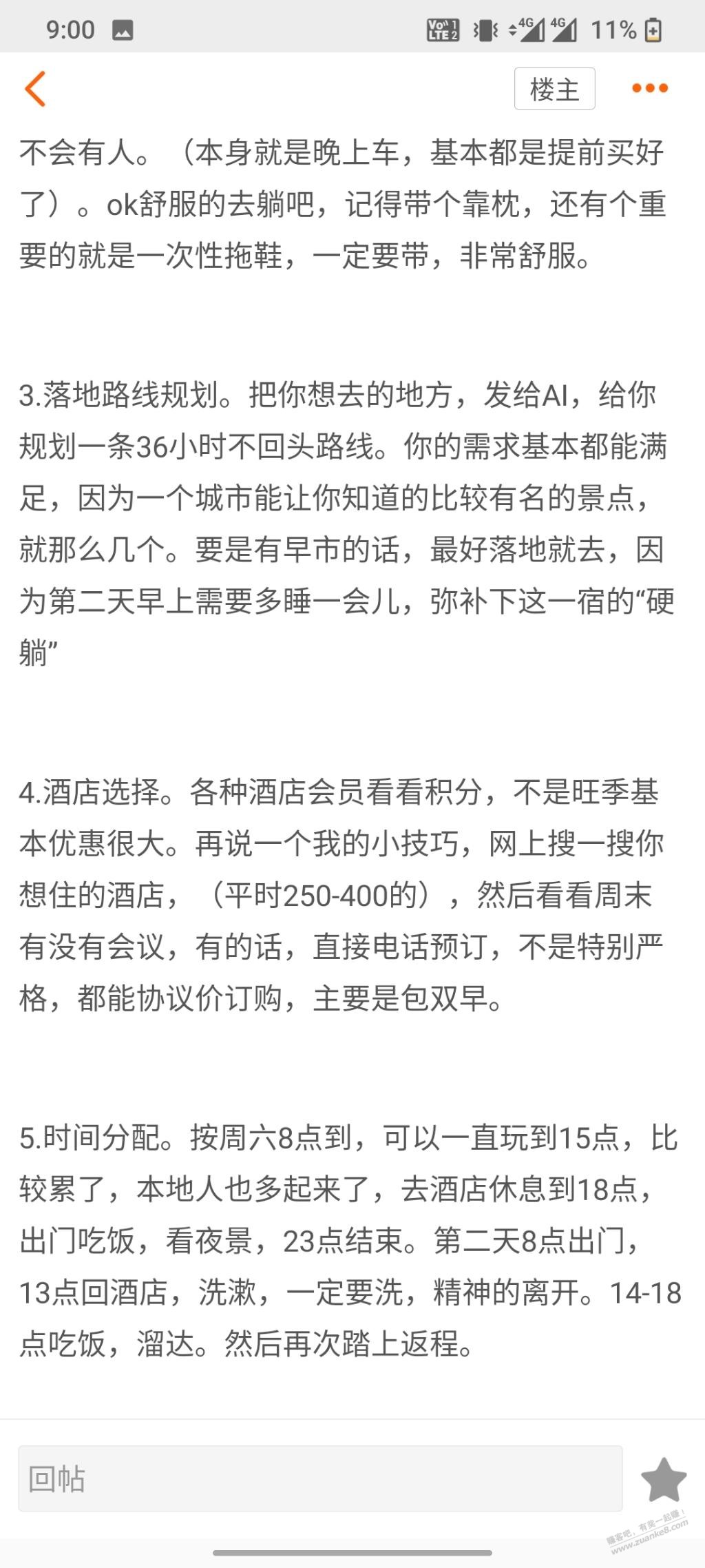
Task: Favorite this thread with the star icon
Action: [x=663, y=1479]
